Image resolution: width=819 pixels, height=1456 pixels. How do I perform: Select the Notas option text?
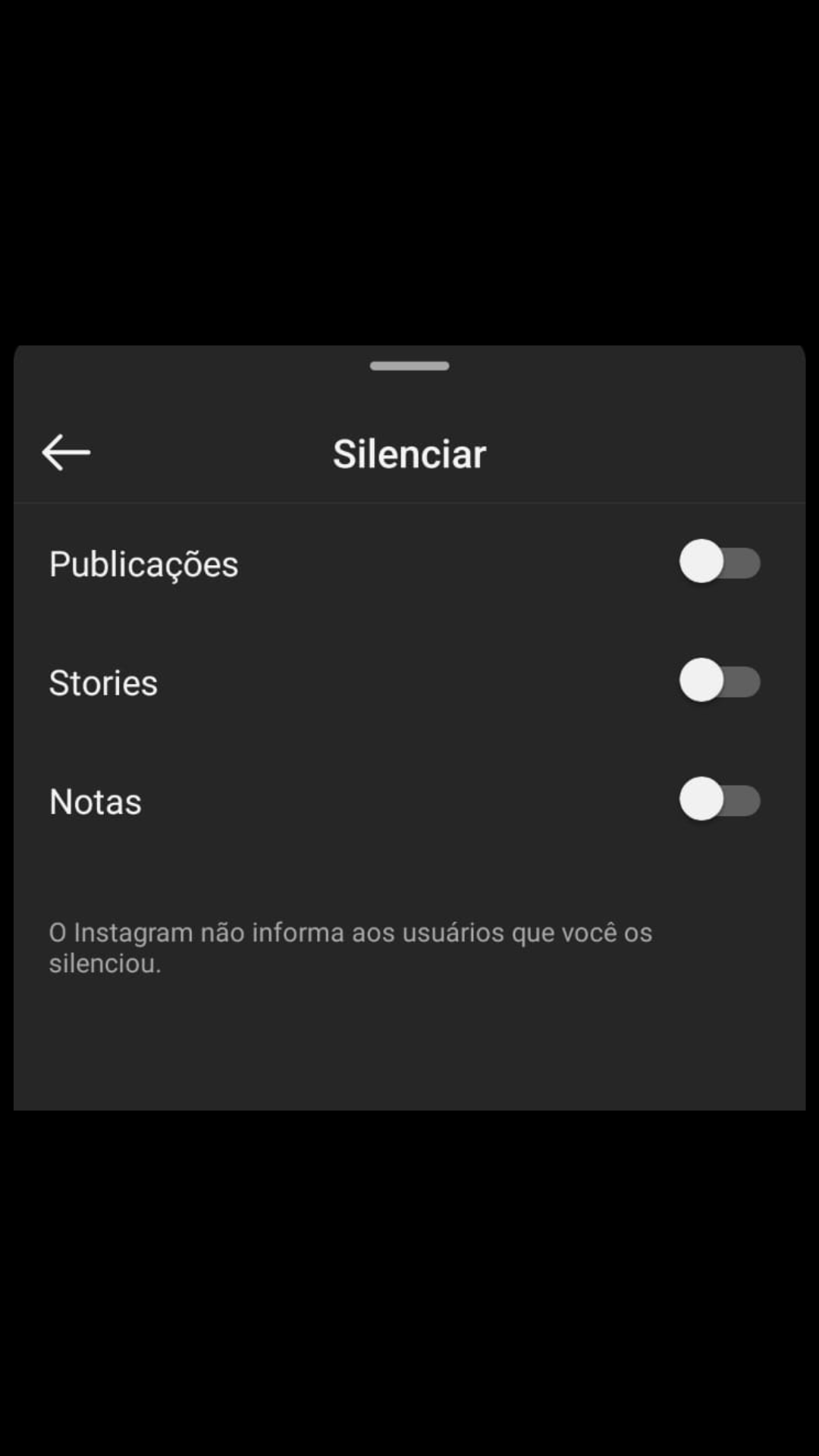(94, 800)
